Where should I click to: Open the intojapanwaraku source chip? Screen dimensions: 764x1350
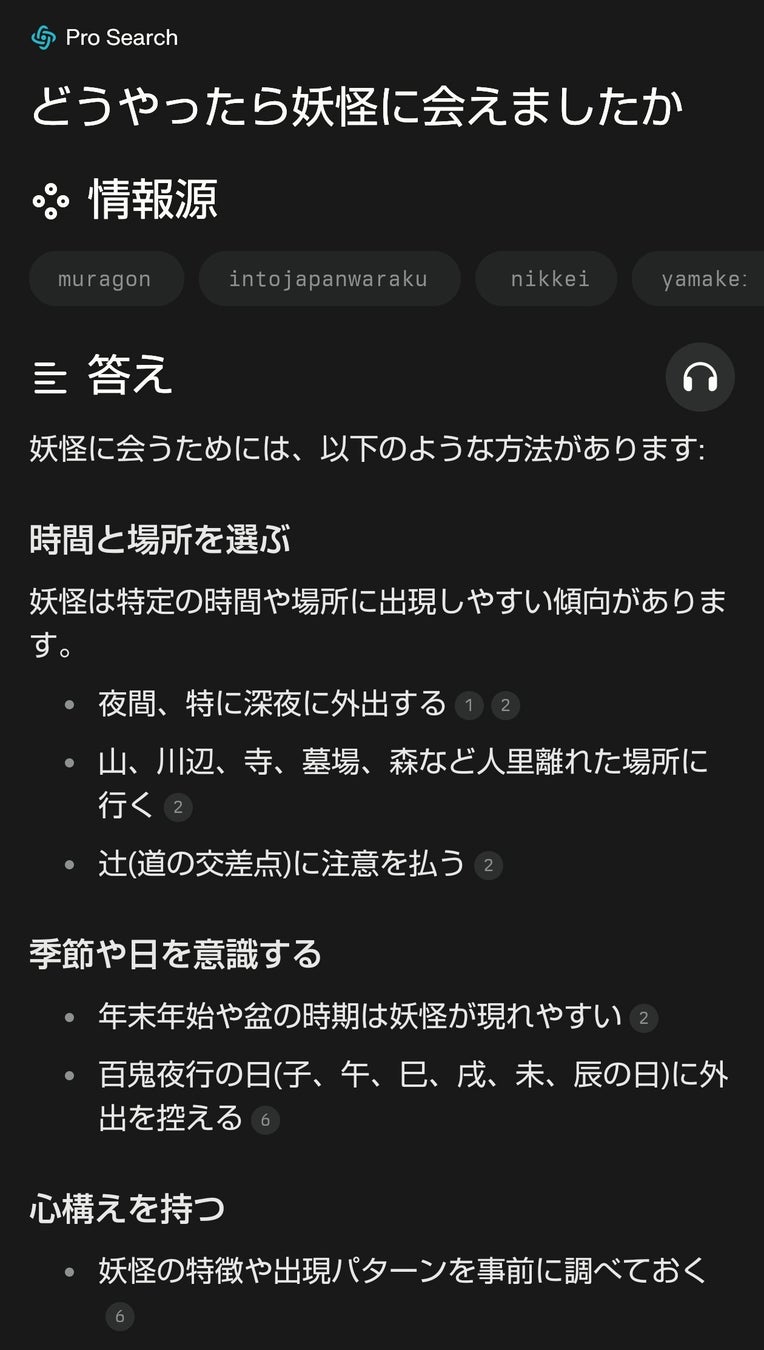point(329,279)
